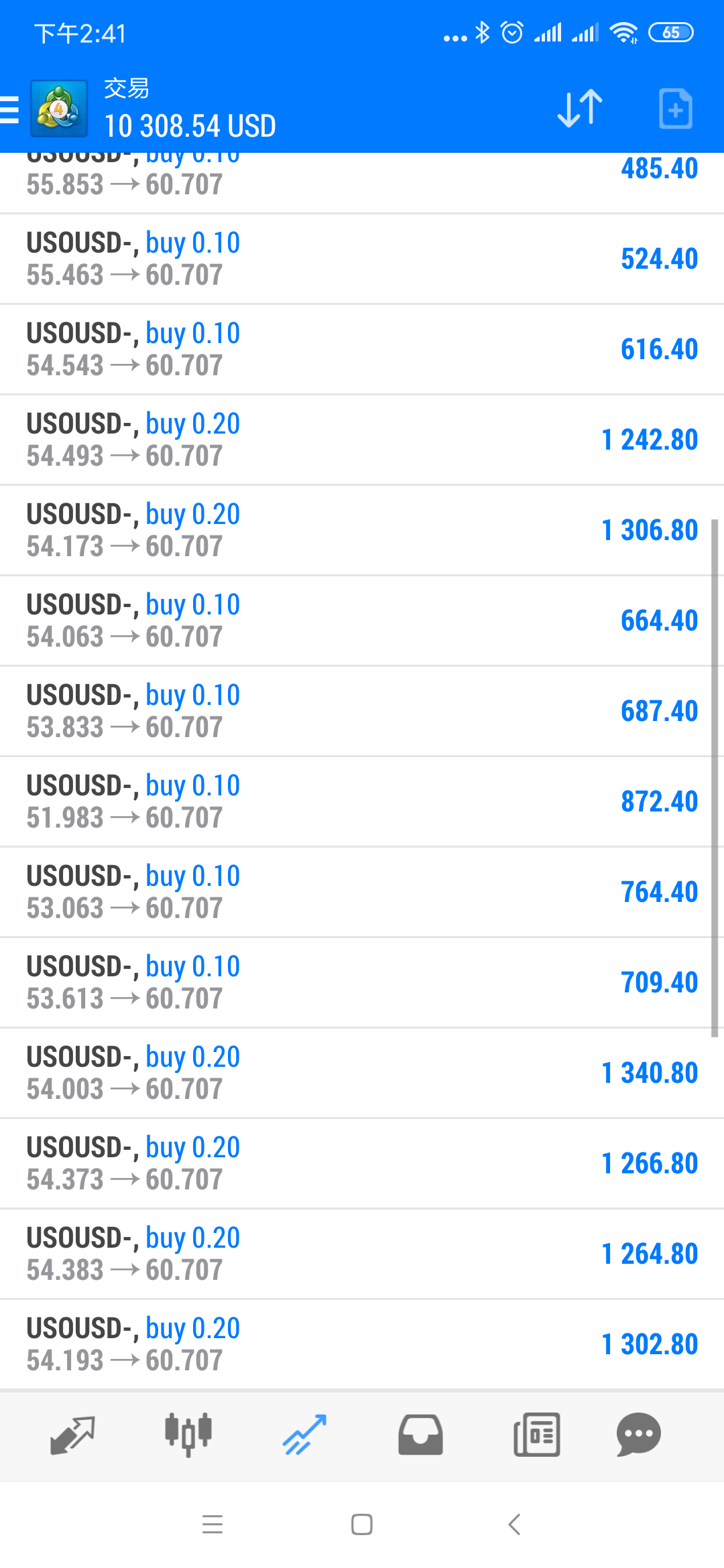Select the buy 0.20 position at 54.493
Screen dimensions: 724x1568
coord(362,440)
